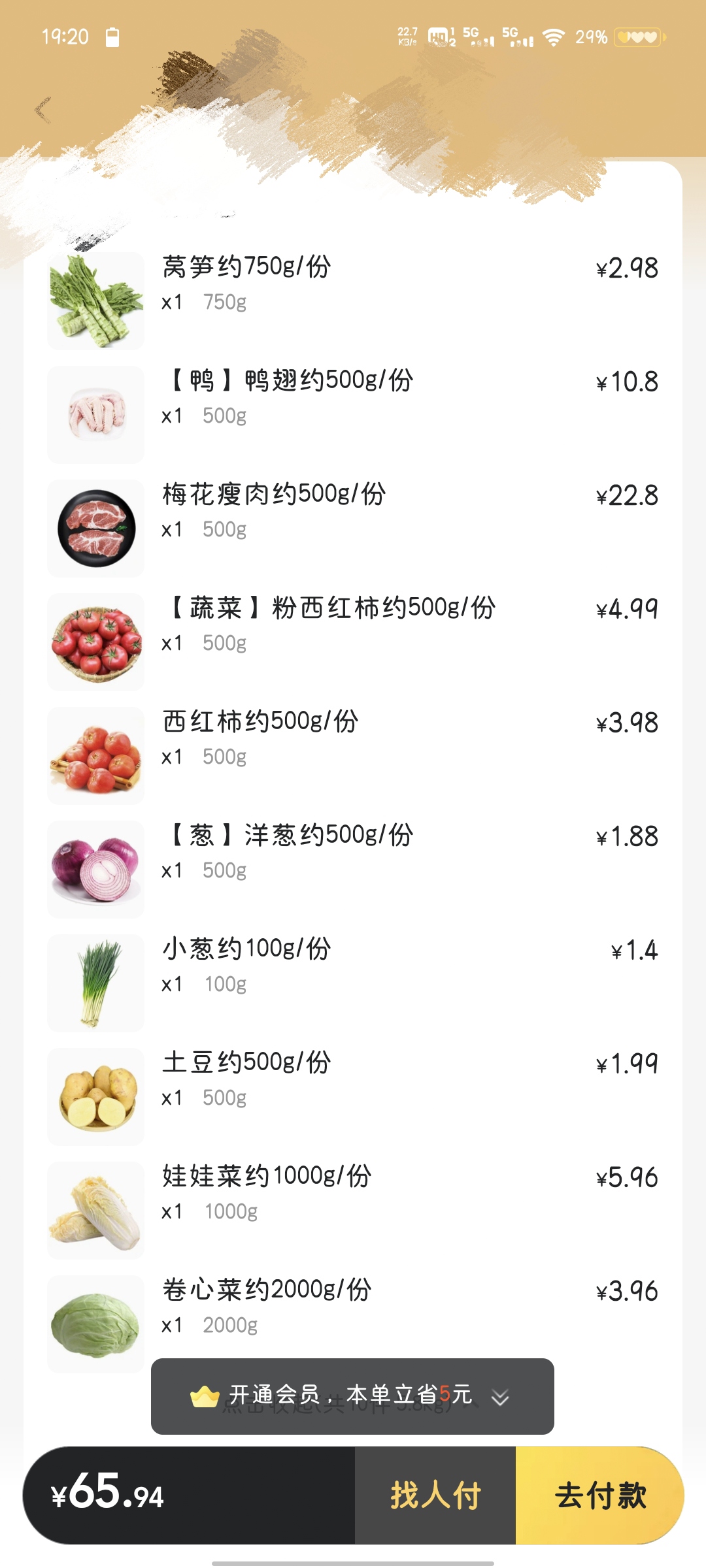Open the 莴笋约750g/份 item
Screen dimensions: 706x1568
[x=353, y=301]
